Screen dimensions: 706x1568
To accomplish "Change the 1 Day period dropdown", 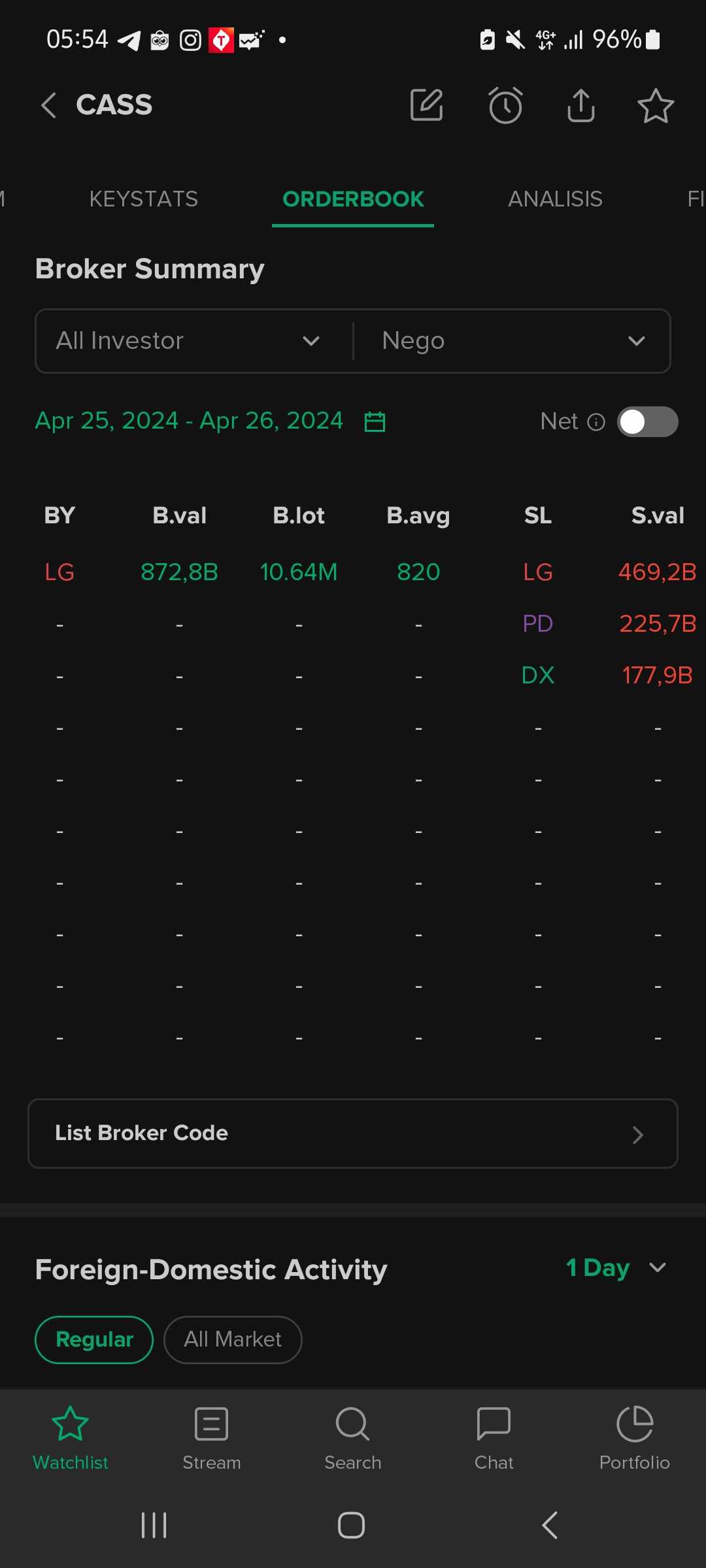I will [616, 1268].
